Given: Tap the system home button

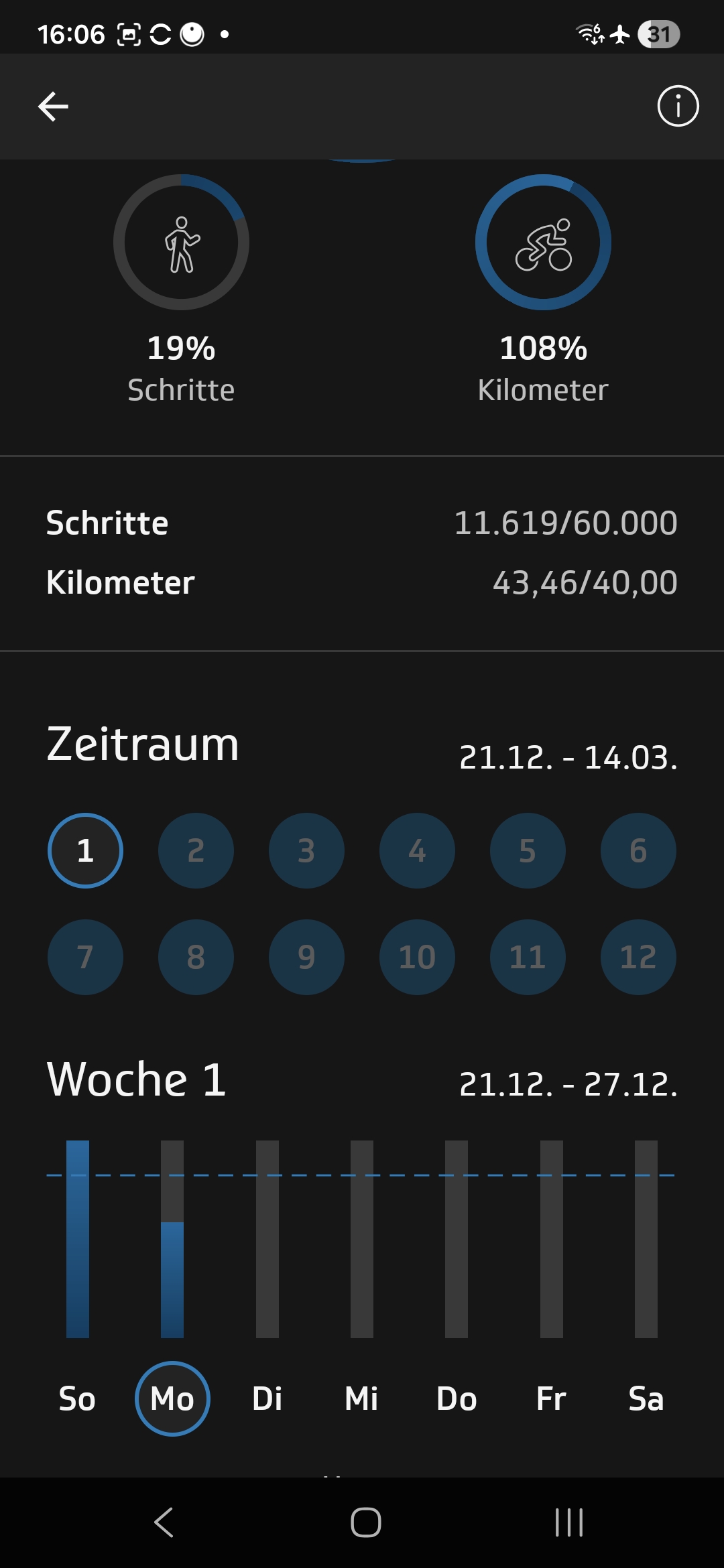Looking at the screenshot, I should 365,1522.
